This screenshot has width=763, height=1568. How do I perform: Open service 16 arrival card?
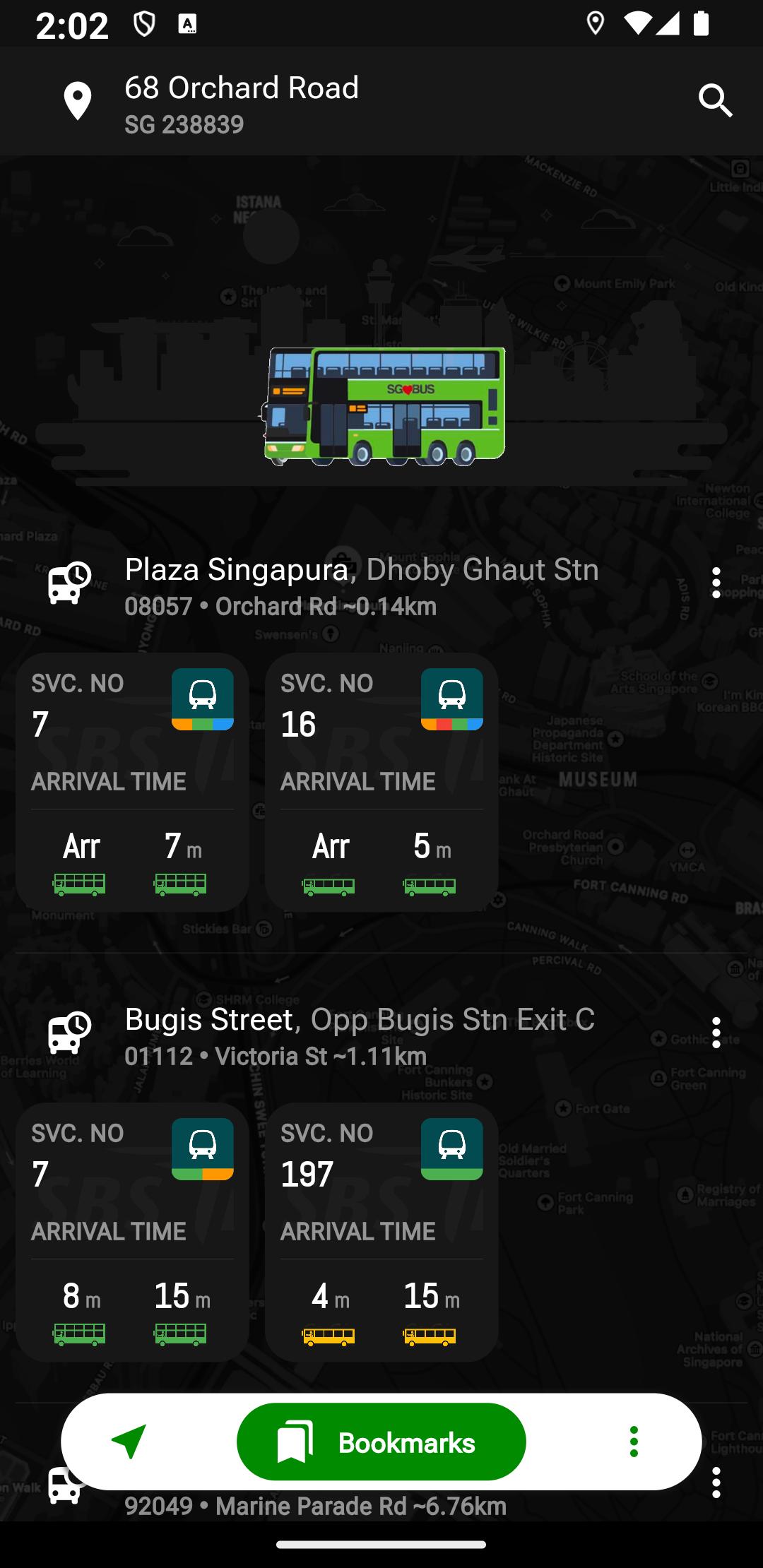click(381, 782)
